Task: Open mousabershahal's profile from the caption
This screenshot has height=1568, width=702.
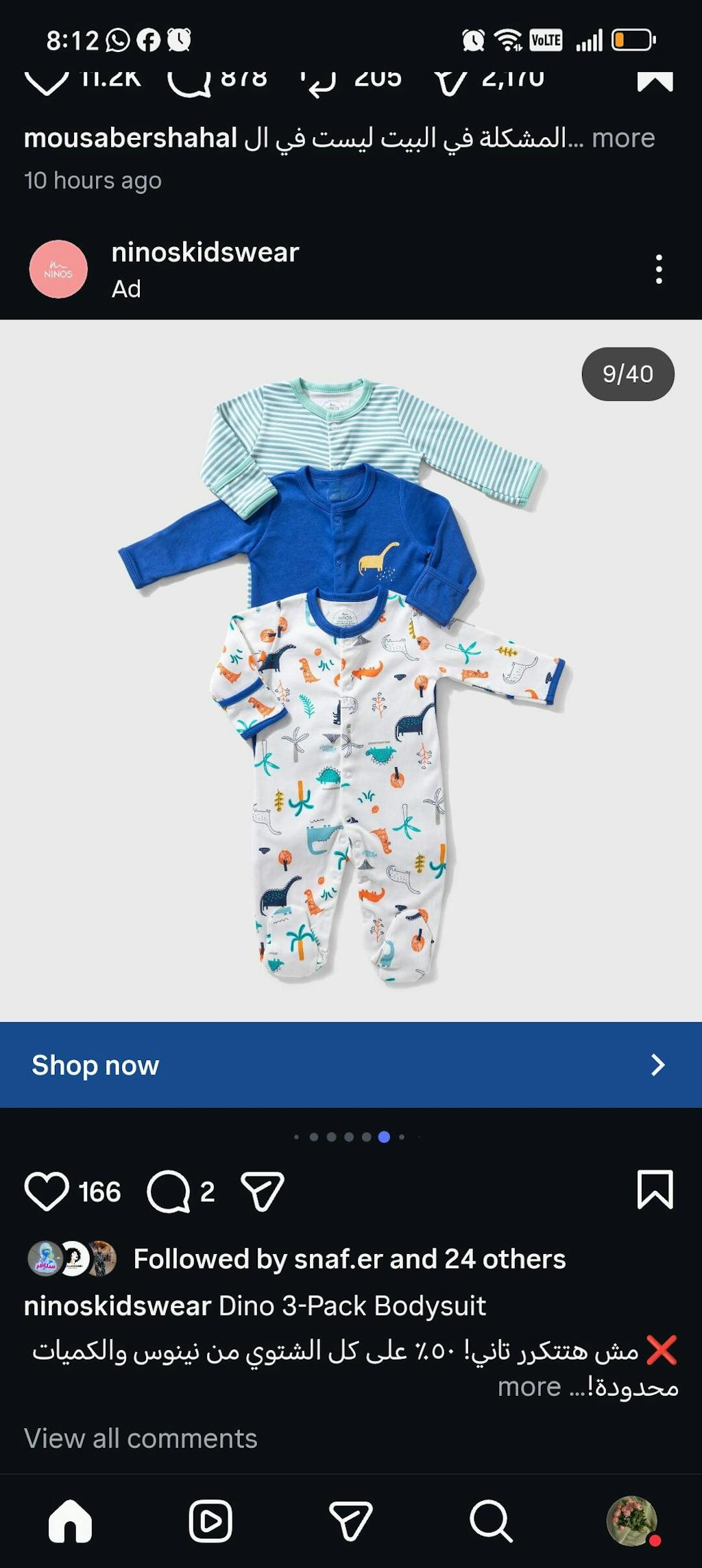Action: pyautogui.click(x=130, y=138)
